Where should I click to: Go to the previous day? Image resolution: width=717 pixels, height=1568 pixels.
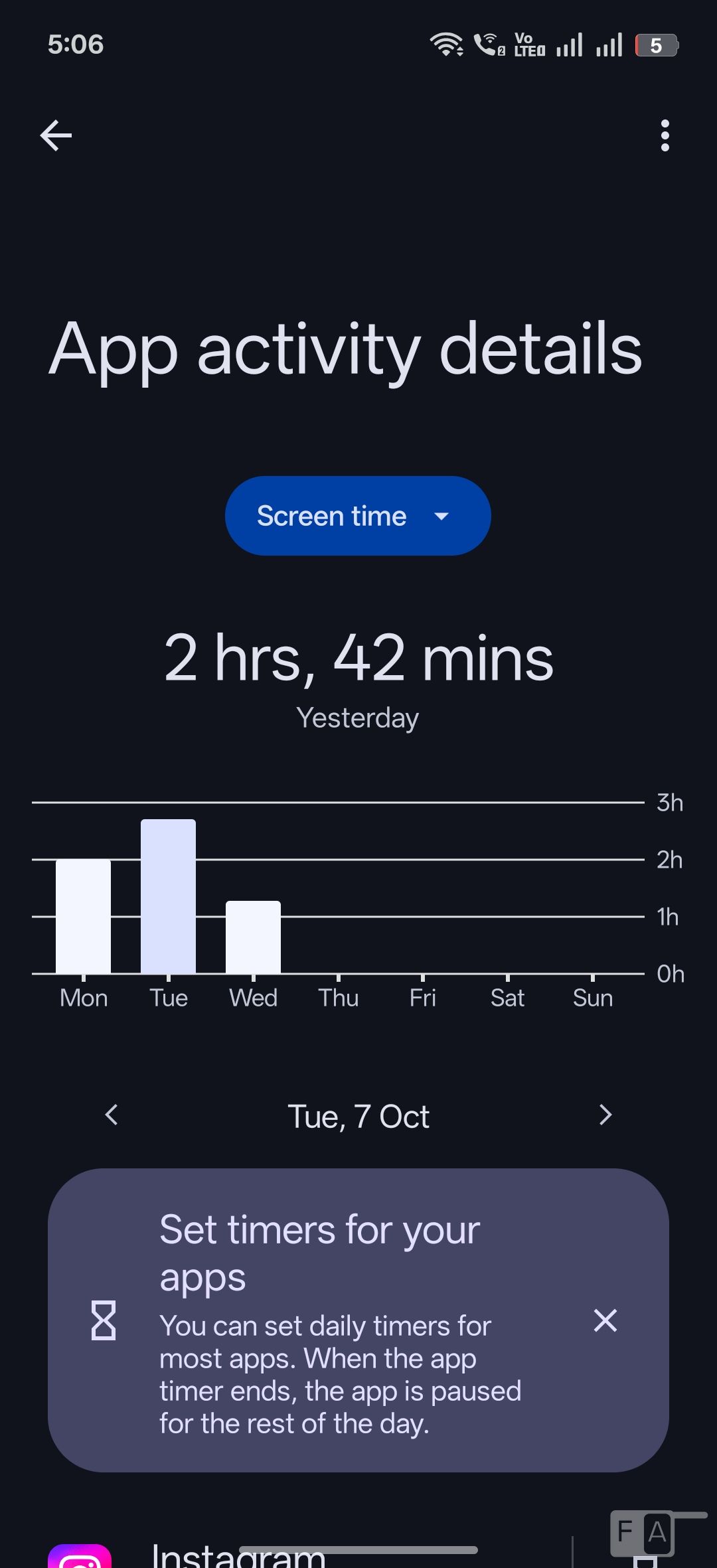click(x=112, y=1115)
